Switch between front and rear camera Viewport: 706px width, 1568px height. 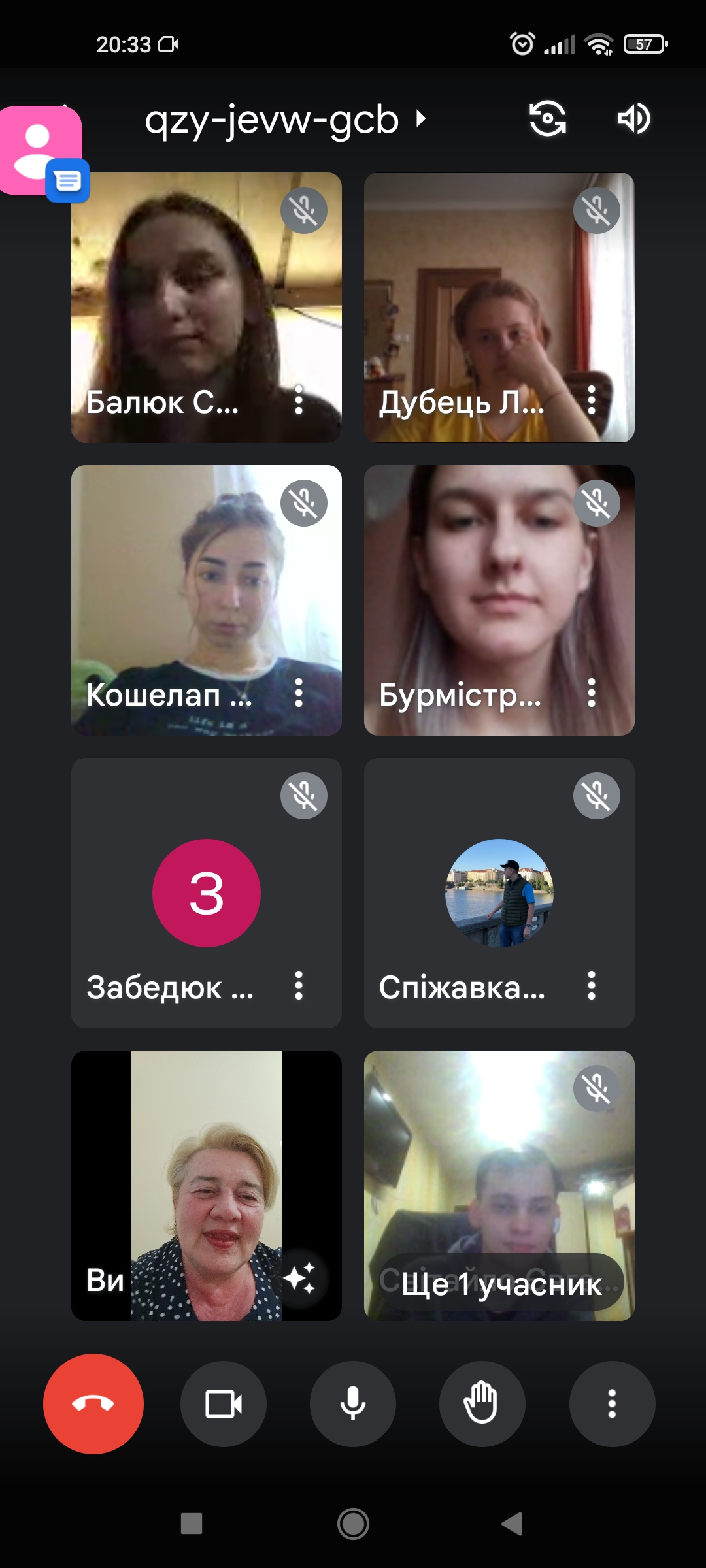coord(547,119)
